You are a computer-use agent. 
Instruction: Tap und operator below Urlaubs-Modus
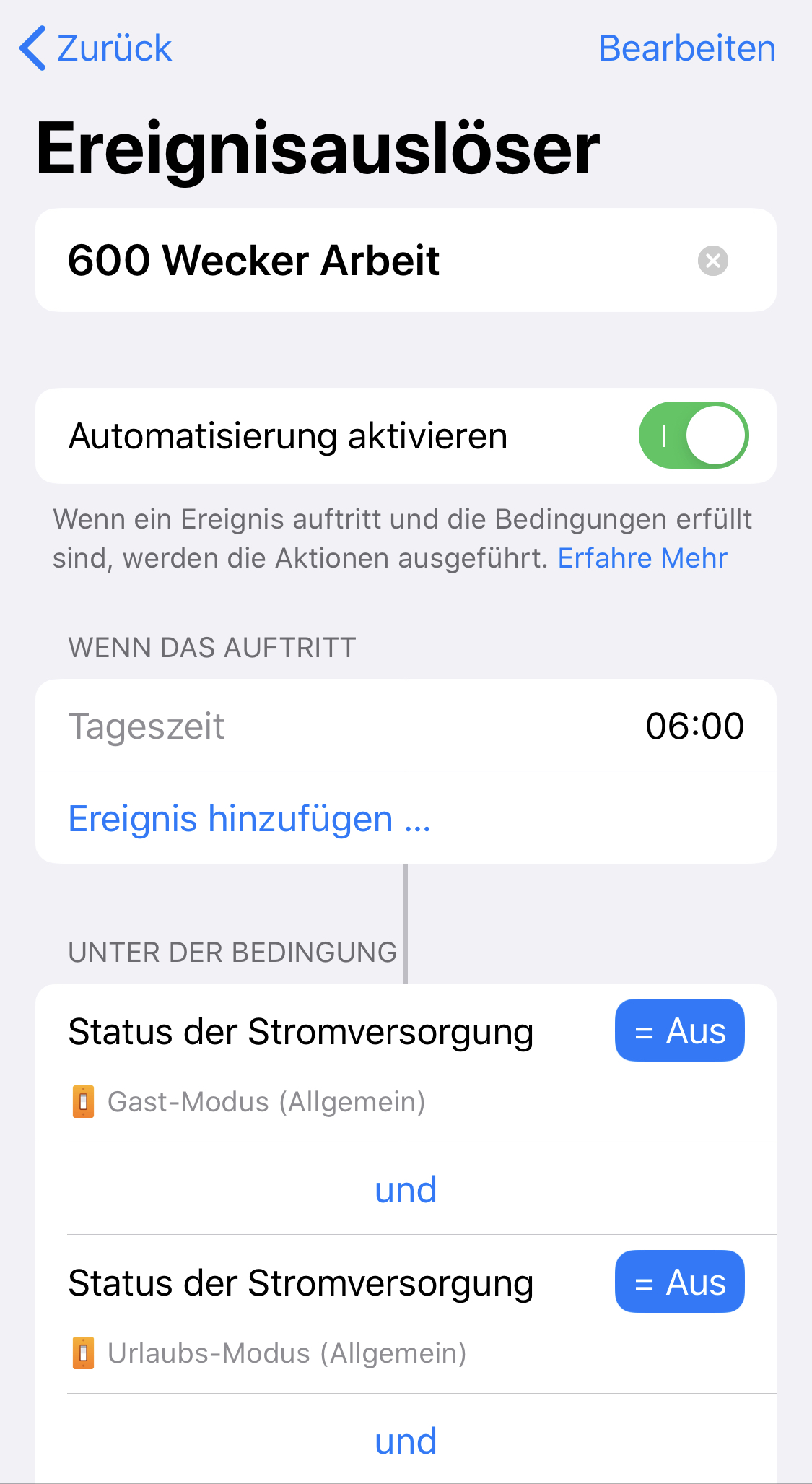tap(406, 1441)
